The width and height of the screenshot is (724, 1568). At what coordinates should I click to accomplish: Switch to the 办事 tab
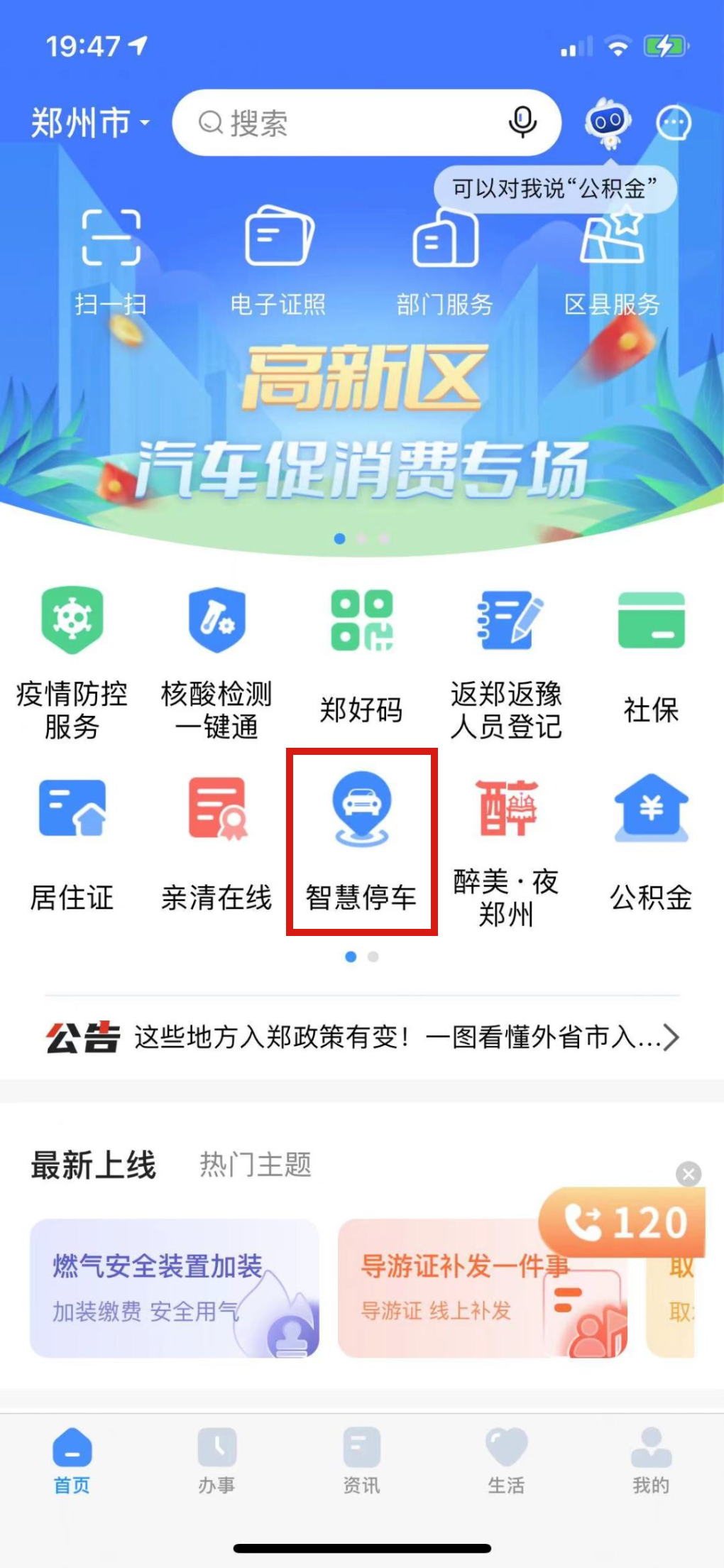[216, 1461]
